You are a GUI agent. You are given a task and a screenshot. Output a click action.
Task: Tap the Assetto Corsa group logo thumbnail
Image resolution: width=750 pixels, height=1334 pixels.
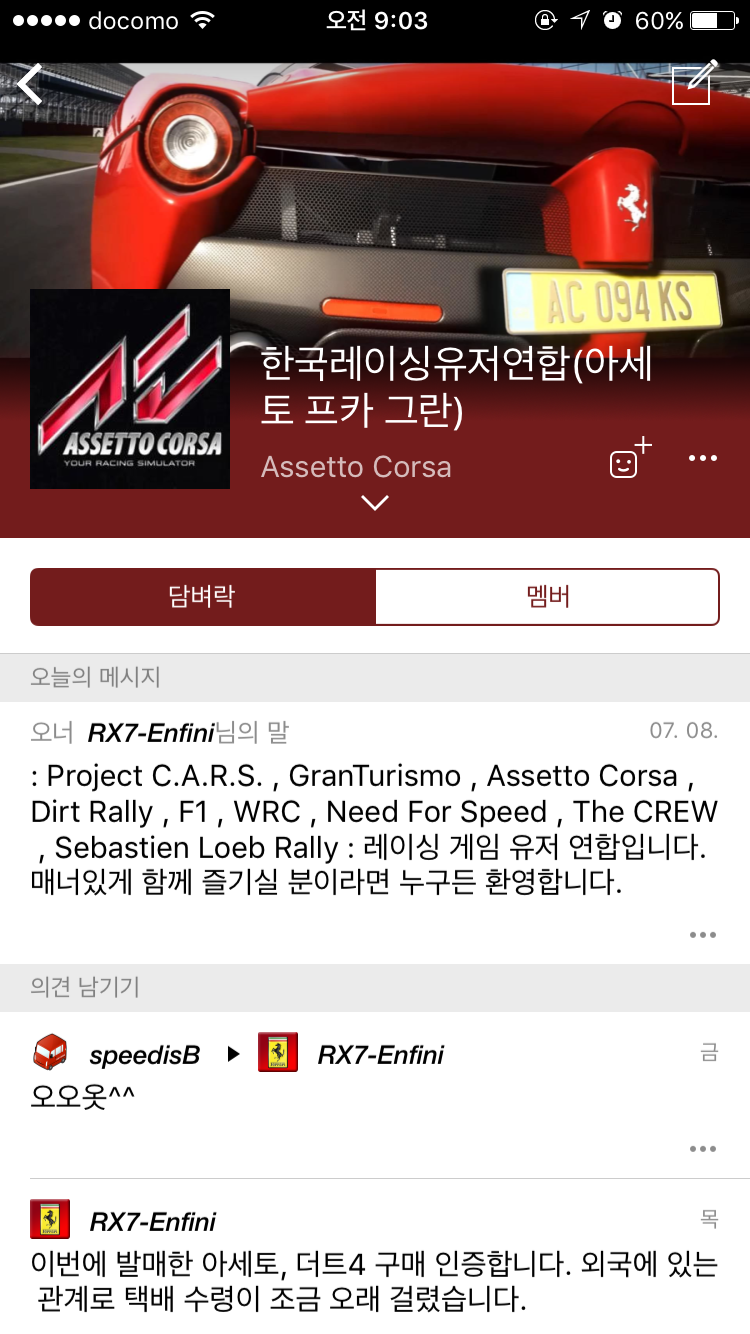(x=130, y=389)
